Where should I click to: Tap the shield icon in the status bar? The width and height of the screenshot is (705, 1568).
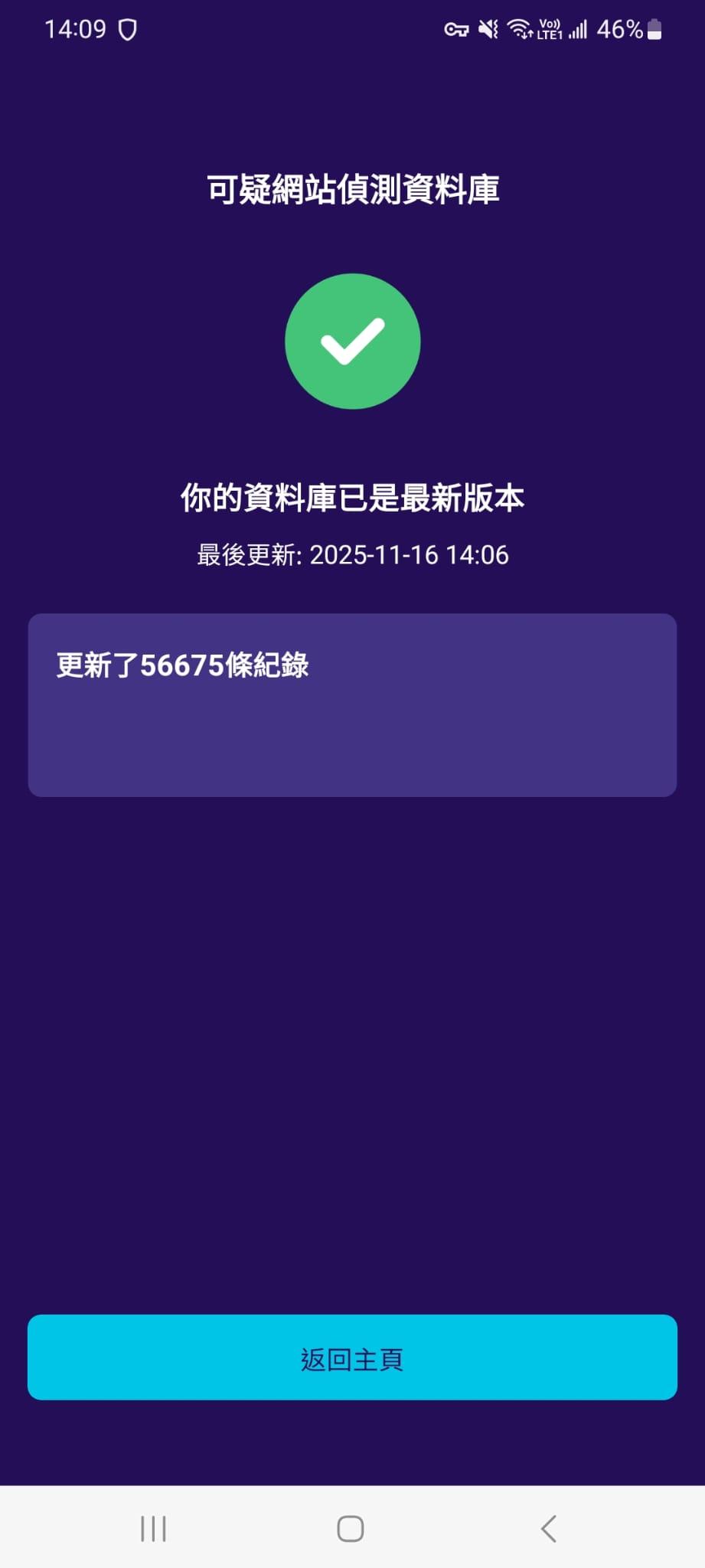(127, 29)
